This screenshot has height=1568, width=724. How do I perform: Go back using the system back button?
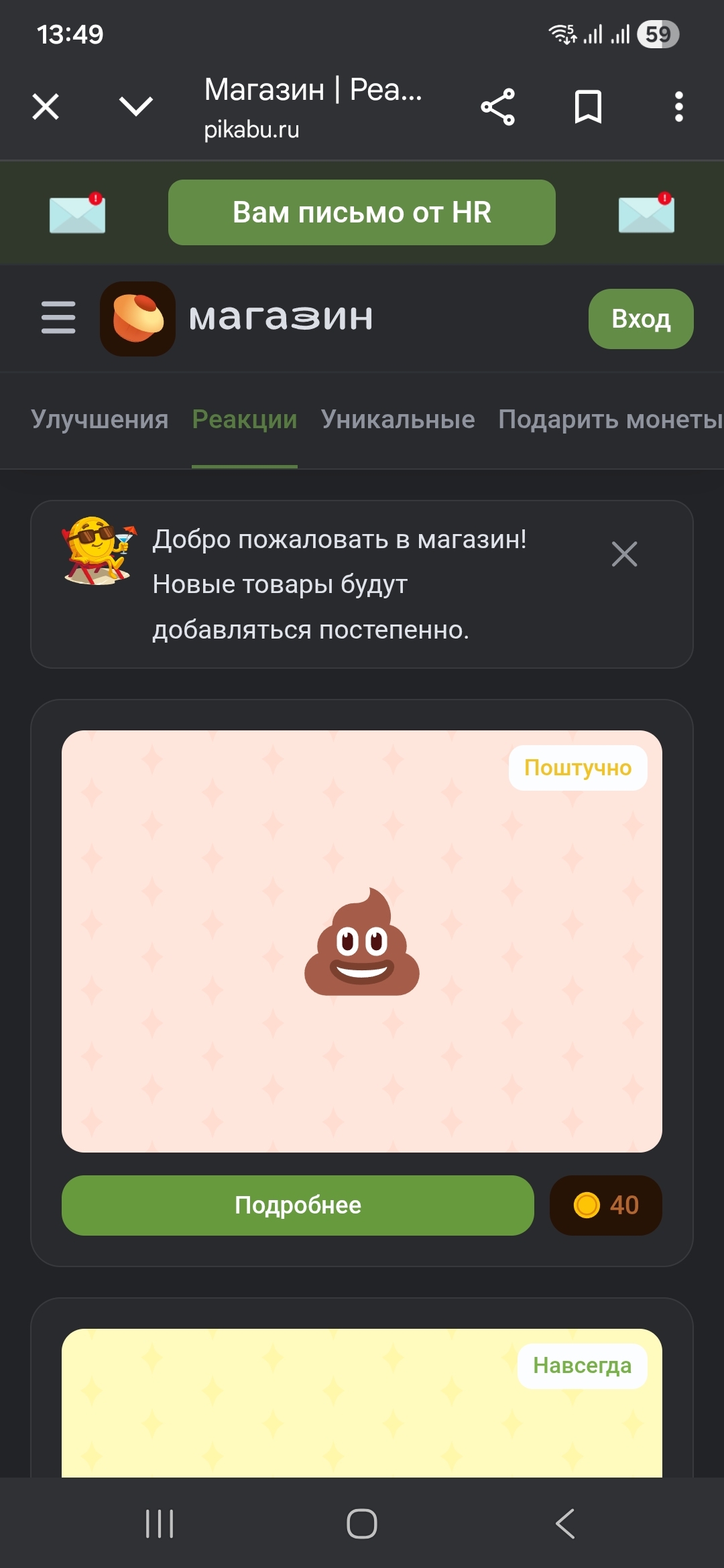click(565, 1524)
